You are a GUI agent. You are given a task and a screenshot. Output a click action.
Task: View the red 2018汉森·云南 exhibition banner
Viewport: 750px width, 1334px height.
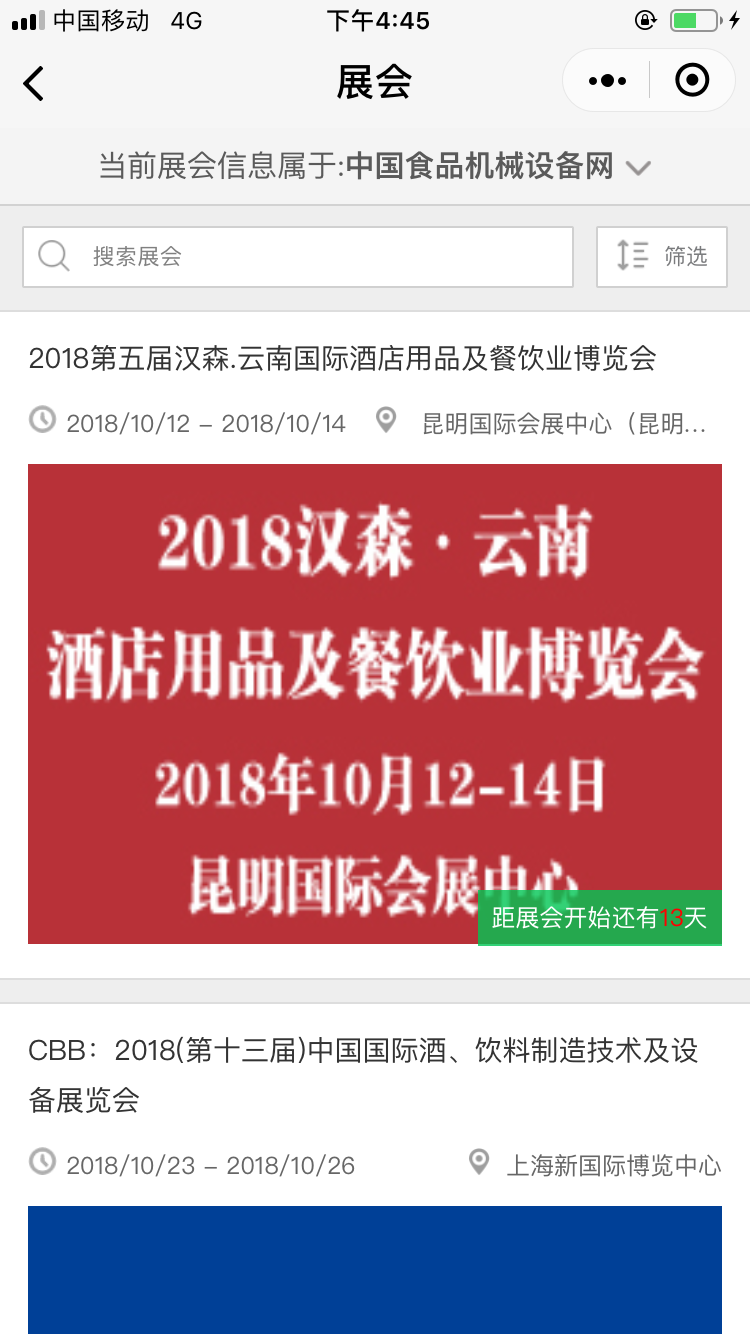374,703
